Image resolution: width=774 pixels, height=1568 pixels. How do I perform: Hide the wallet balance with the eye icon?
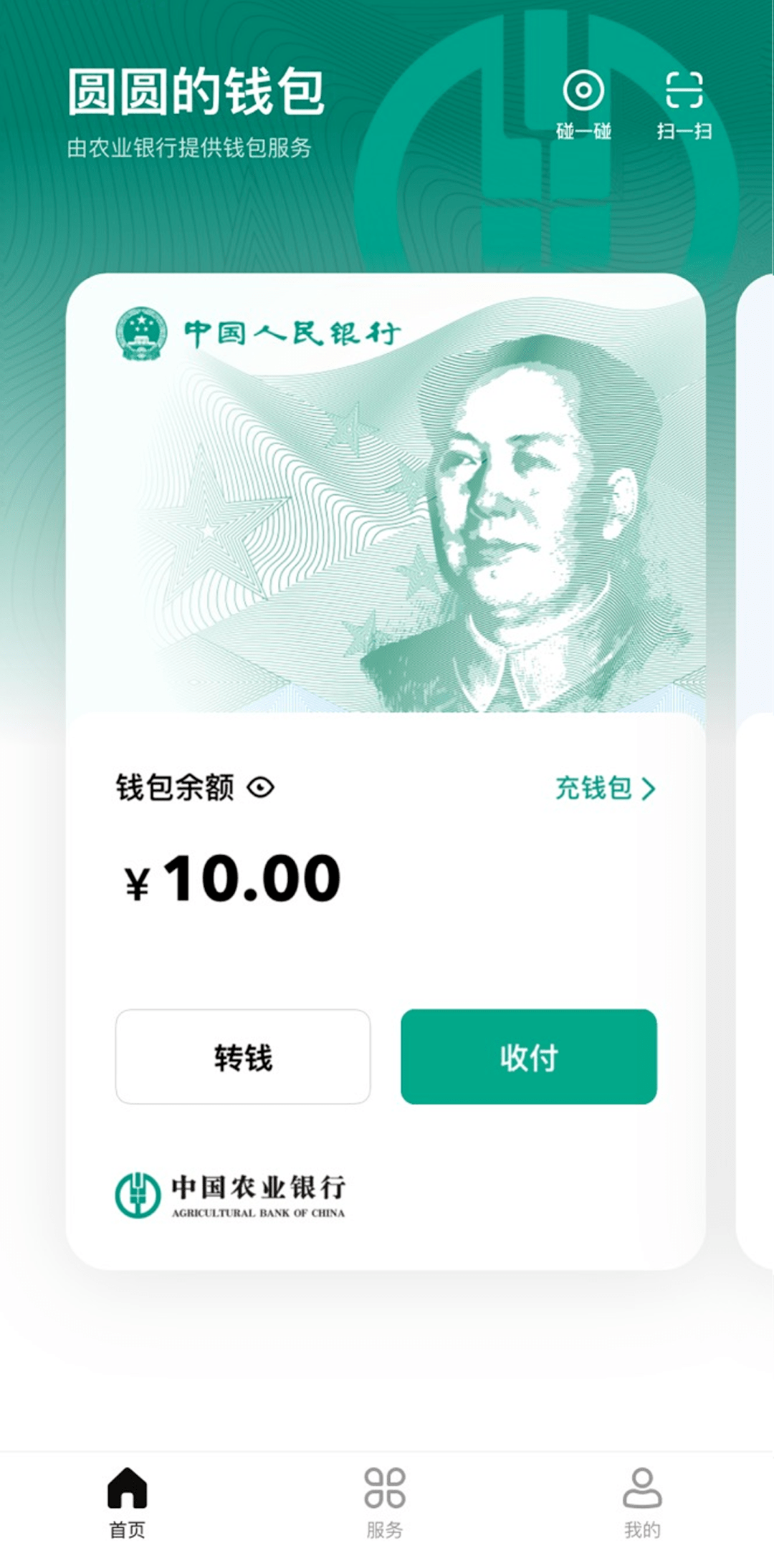tap(260, 788)
